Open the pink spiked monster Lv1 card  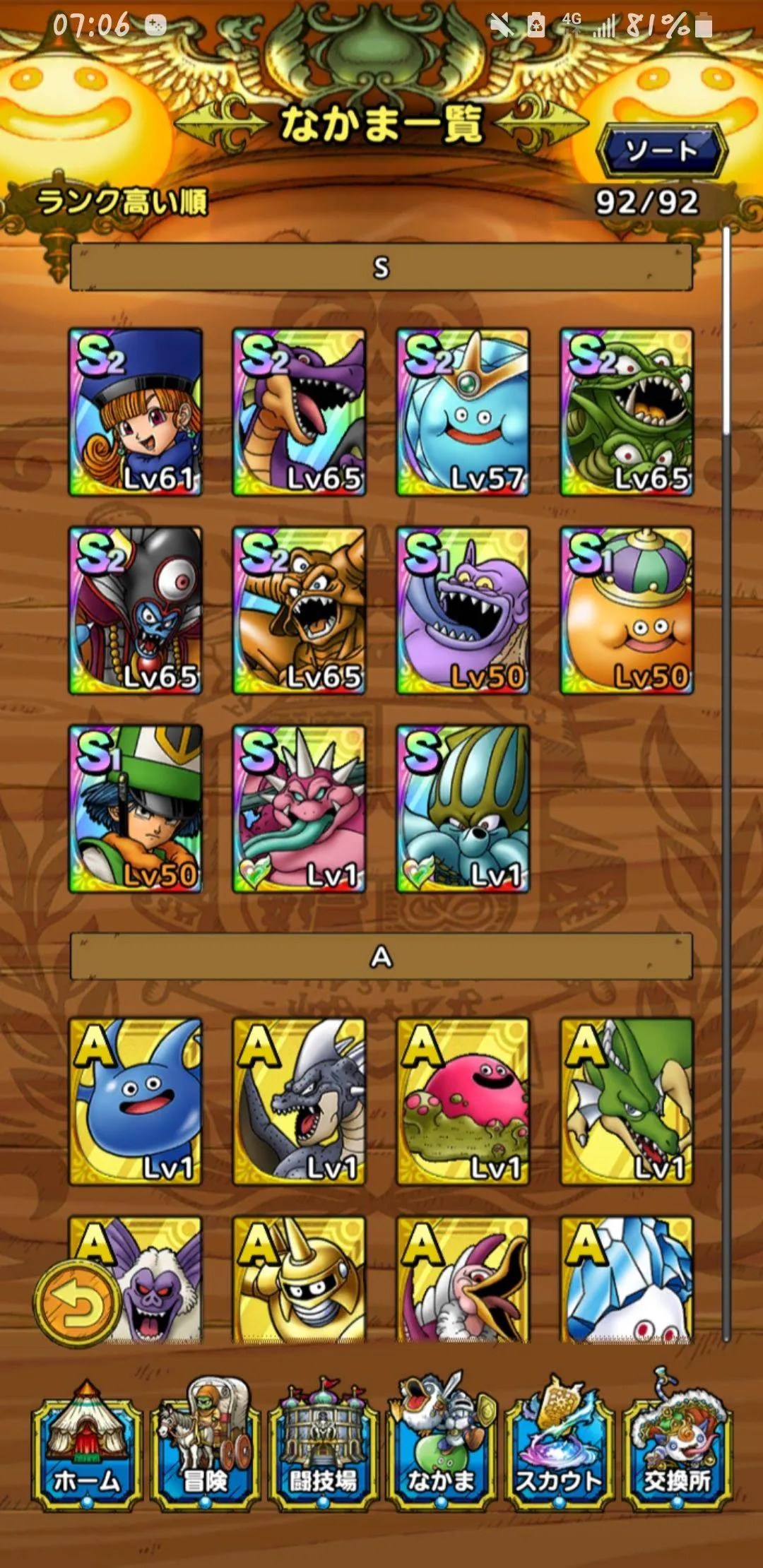299,809
